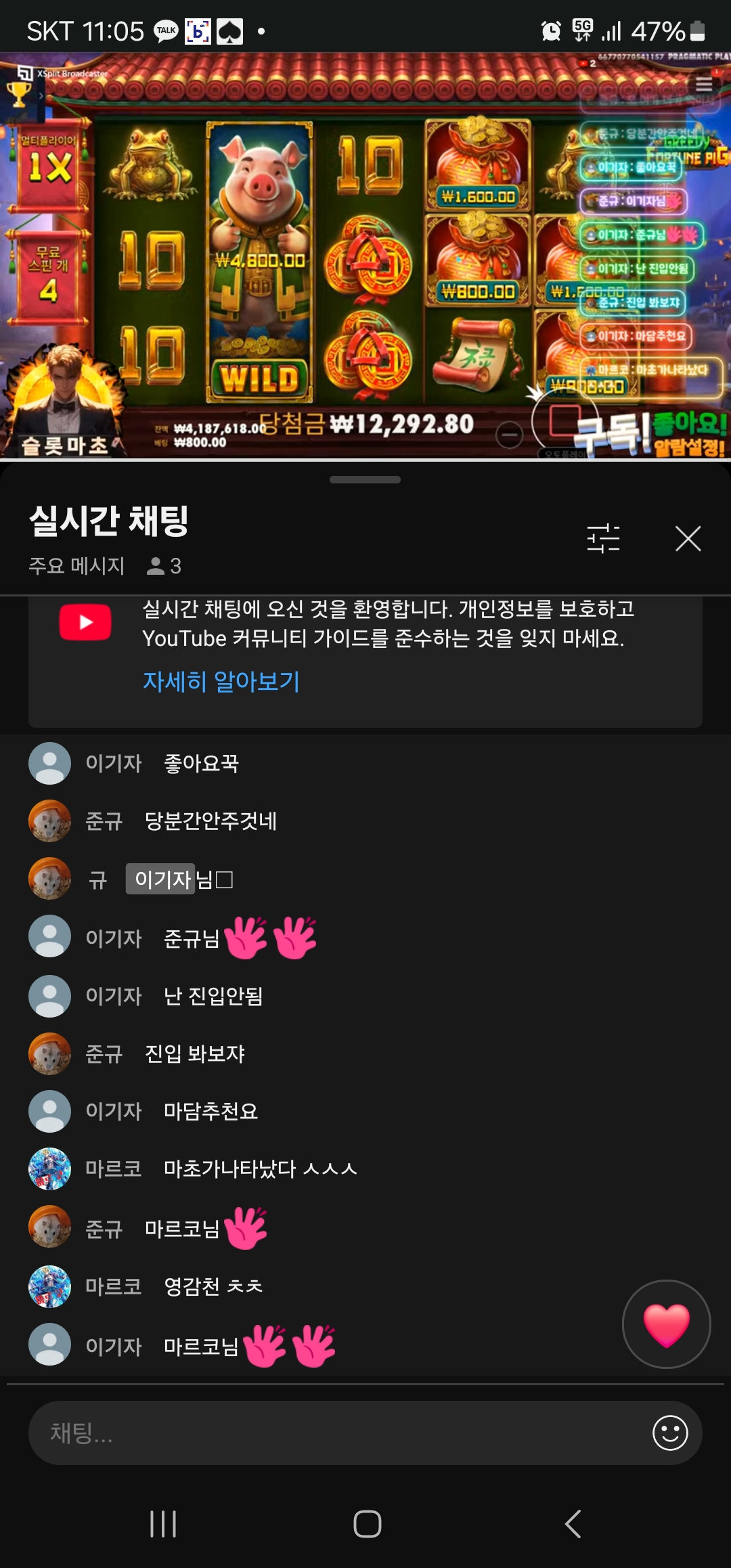Open live chat filter settings

(x=603, y=539)
